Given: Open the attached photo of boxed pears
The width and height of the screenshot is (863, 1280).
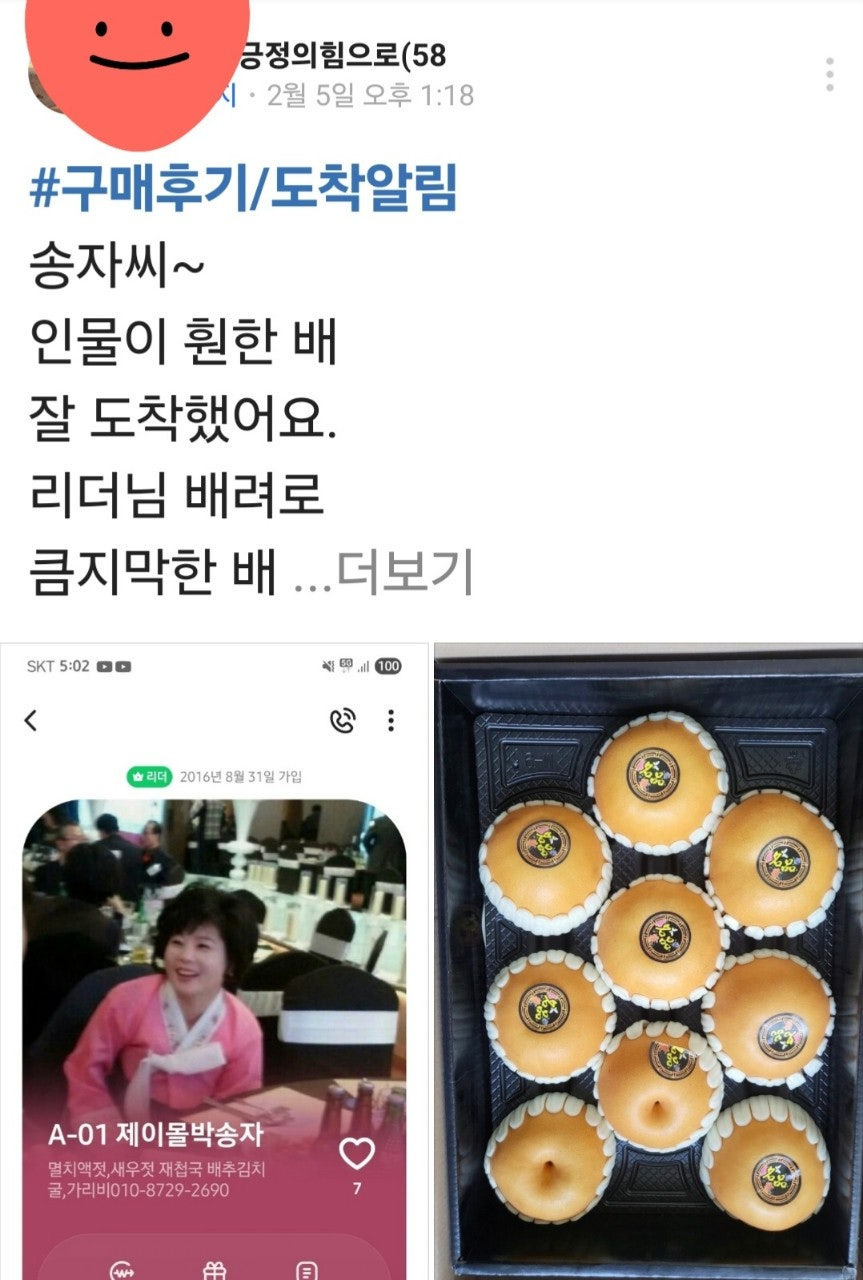Looking at the screenshot, I should 649,962.
